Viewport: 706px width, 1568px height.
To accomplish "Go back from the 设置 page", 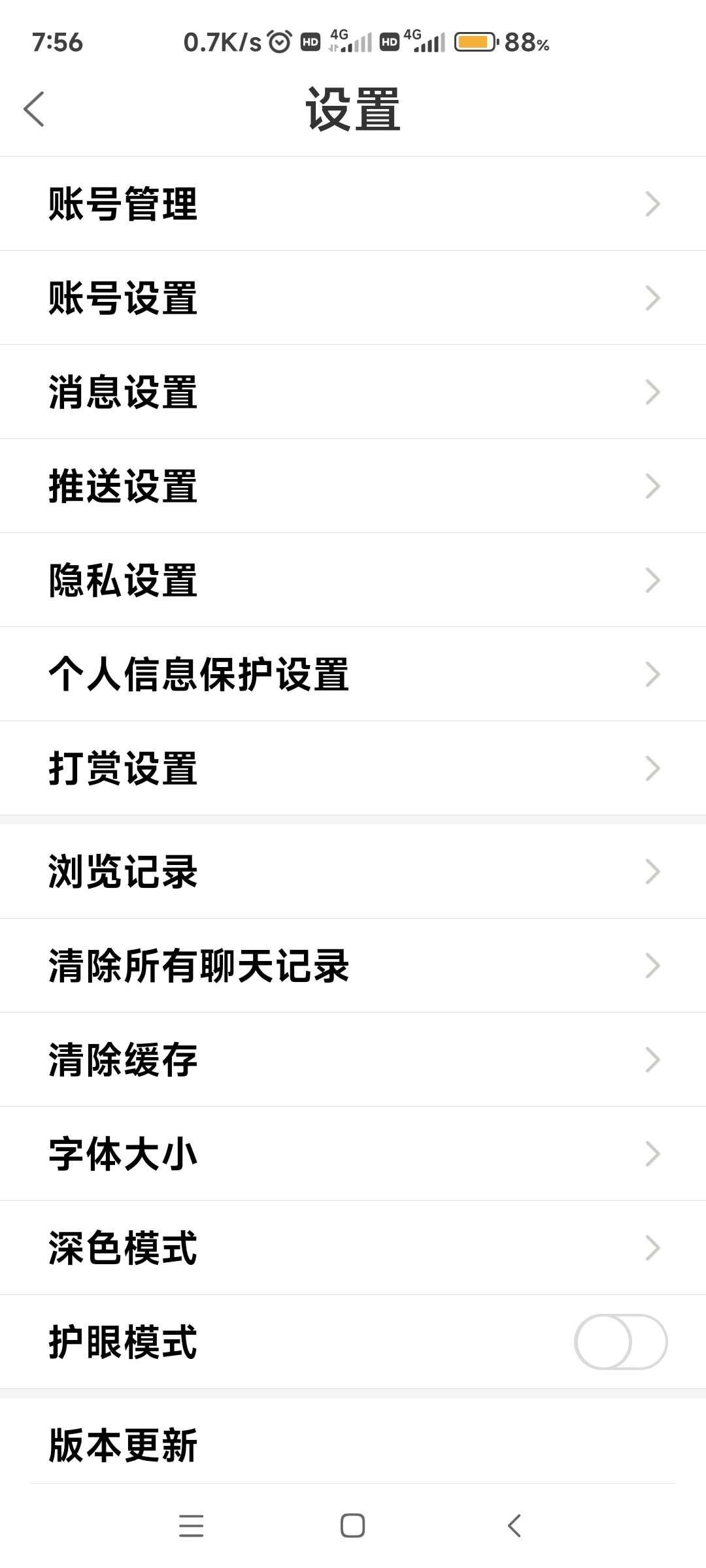I will click(x=34, y=108).
